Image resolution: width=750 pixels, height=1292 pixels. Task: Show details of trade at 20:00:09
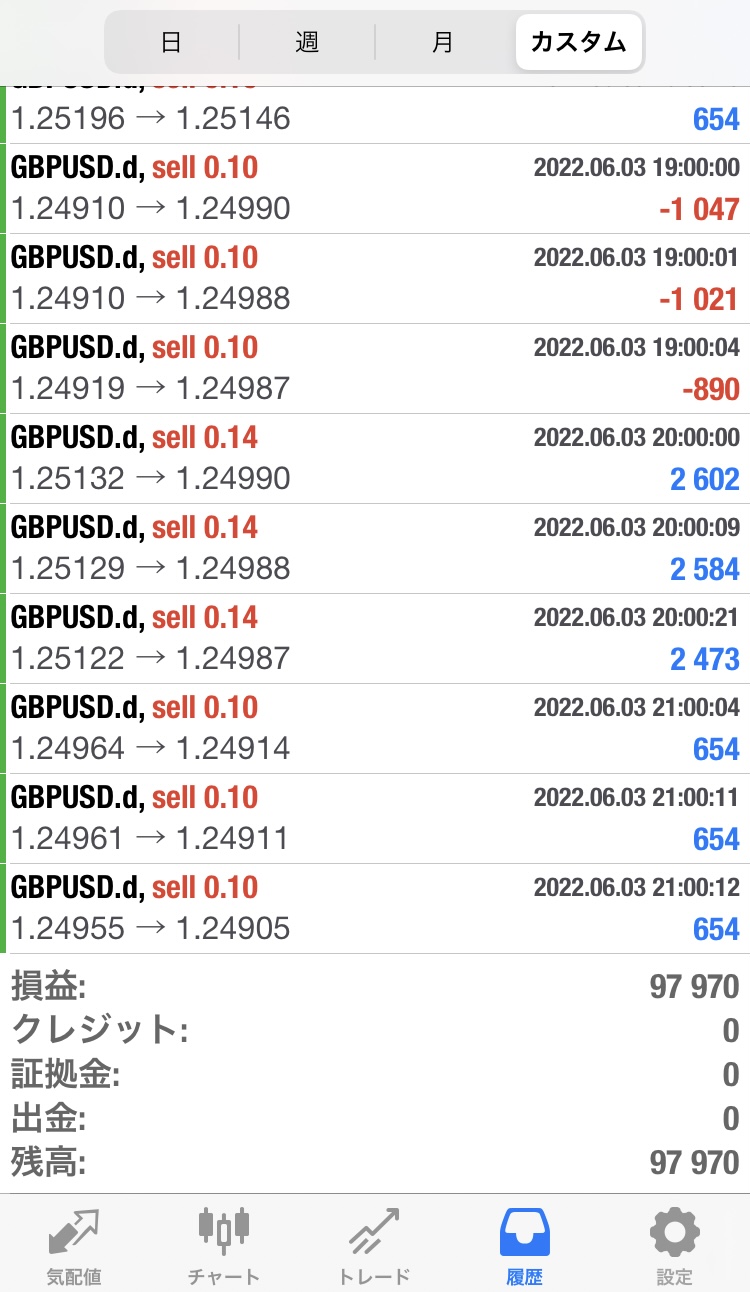click(375, 549)
